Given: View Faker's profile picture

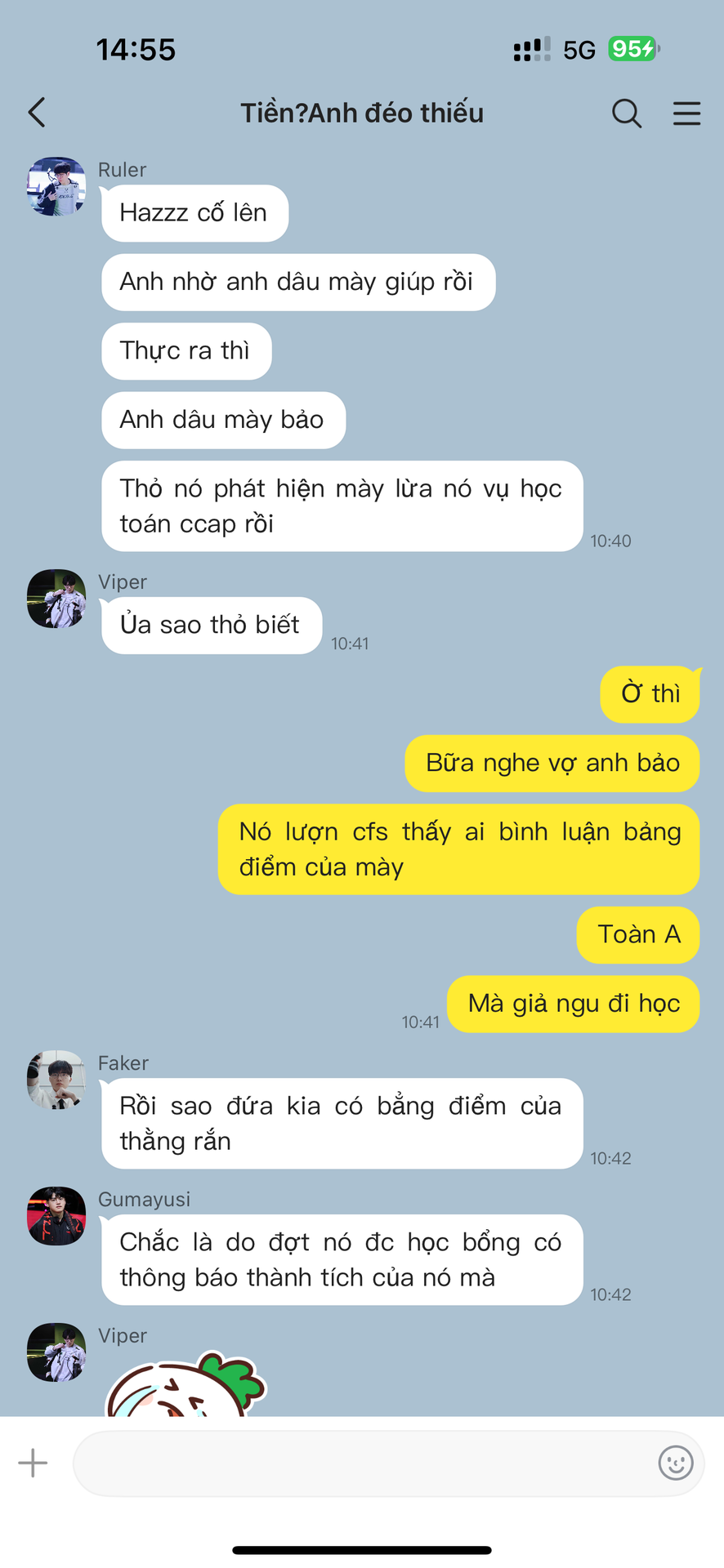Looking at the screenshot, I should pos(56,1080).
